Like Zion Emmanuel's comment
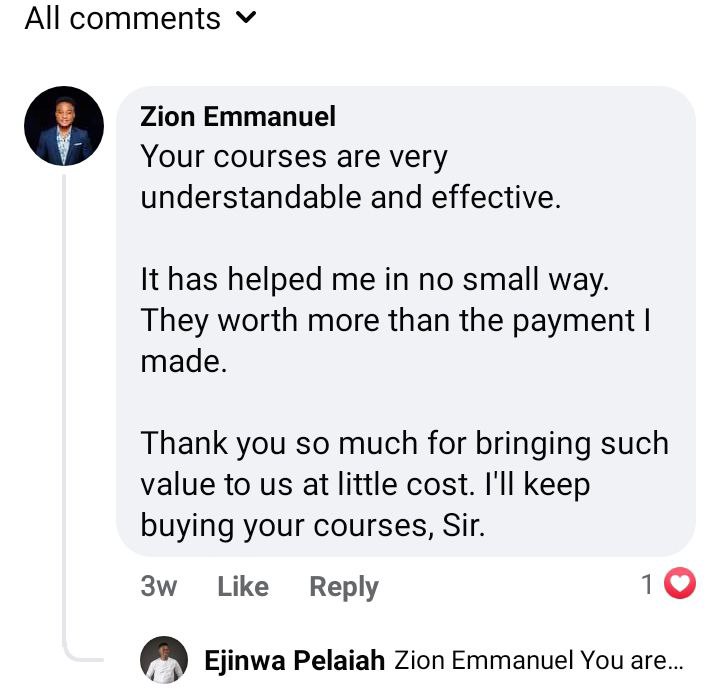 pos(242,586)
